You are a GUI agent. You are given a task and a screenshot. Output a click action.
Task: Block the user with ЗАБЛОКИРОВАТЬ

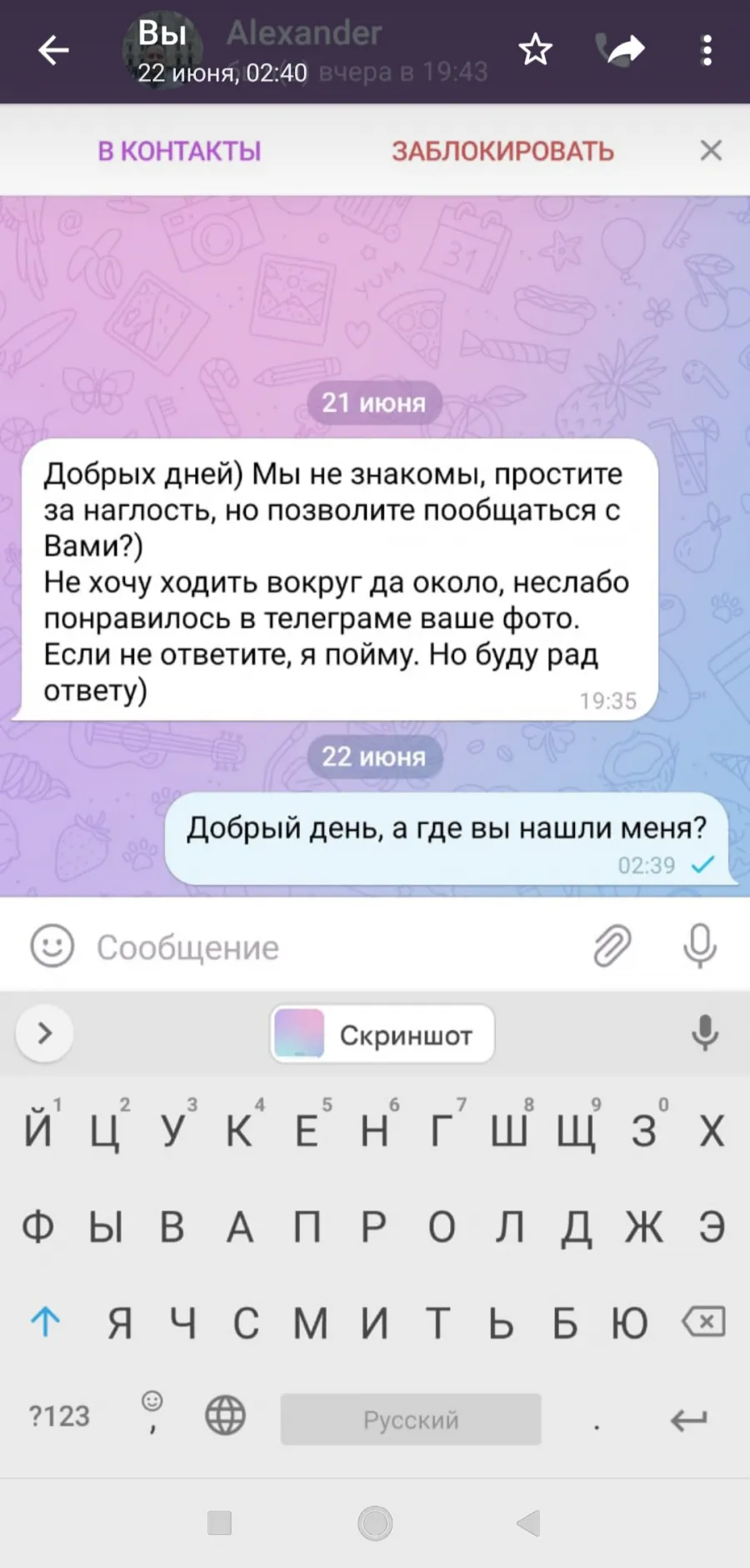click(x=502, y=151)
